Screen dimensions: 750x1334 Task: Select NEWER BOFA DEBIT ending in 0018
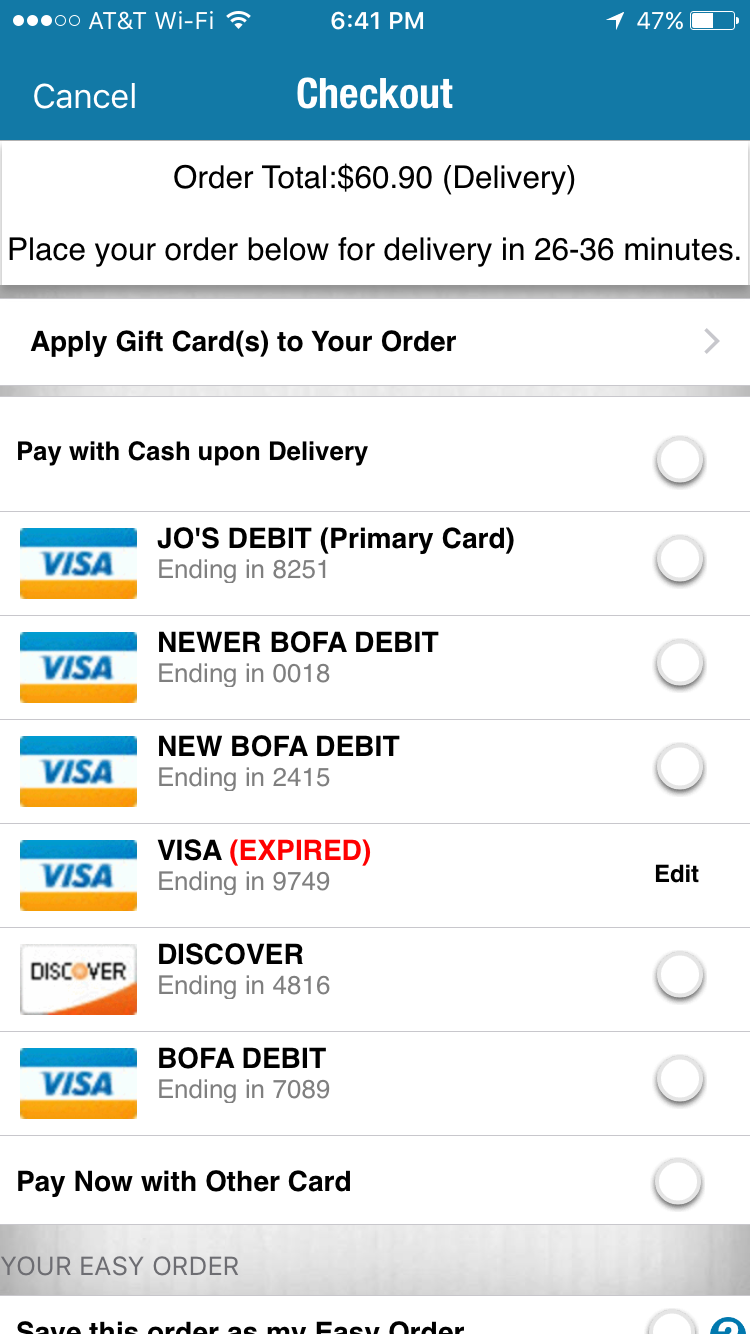679,664
